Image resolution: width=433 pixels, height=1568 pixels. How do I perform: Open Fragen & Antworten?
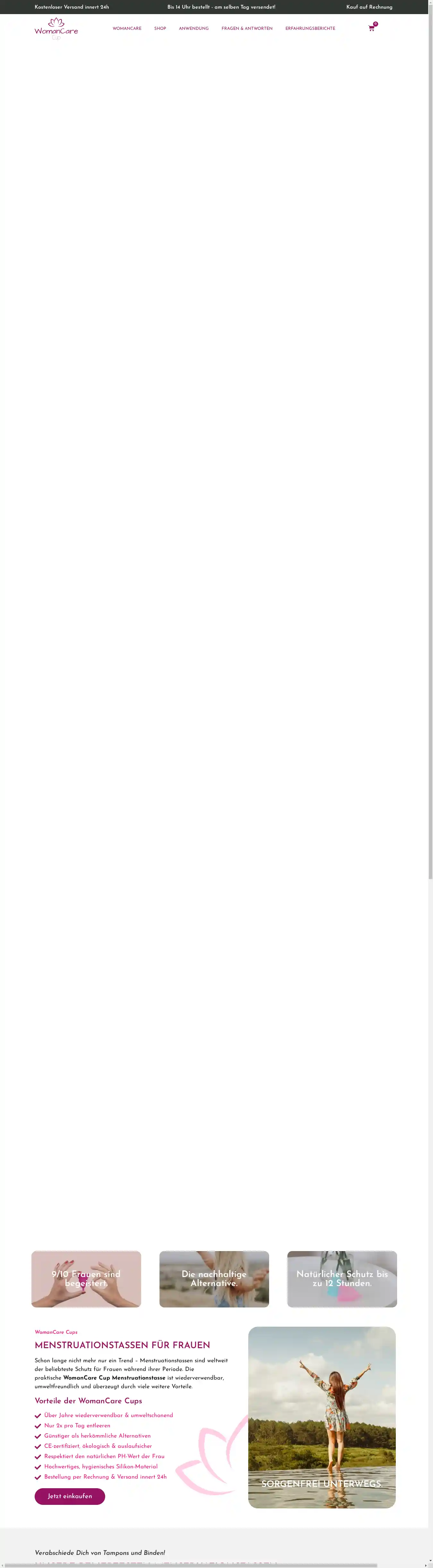tap(247, 29)
